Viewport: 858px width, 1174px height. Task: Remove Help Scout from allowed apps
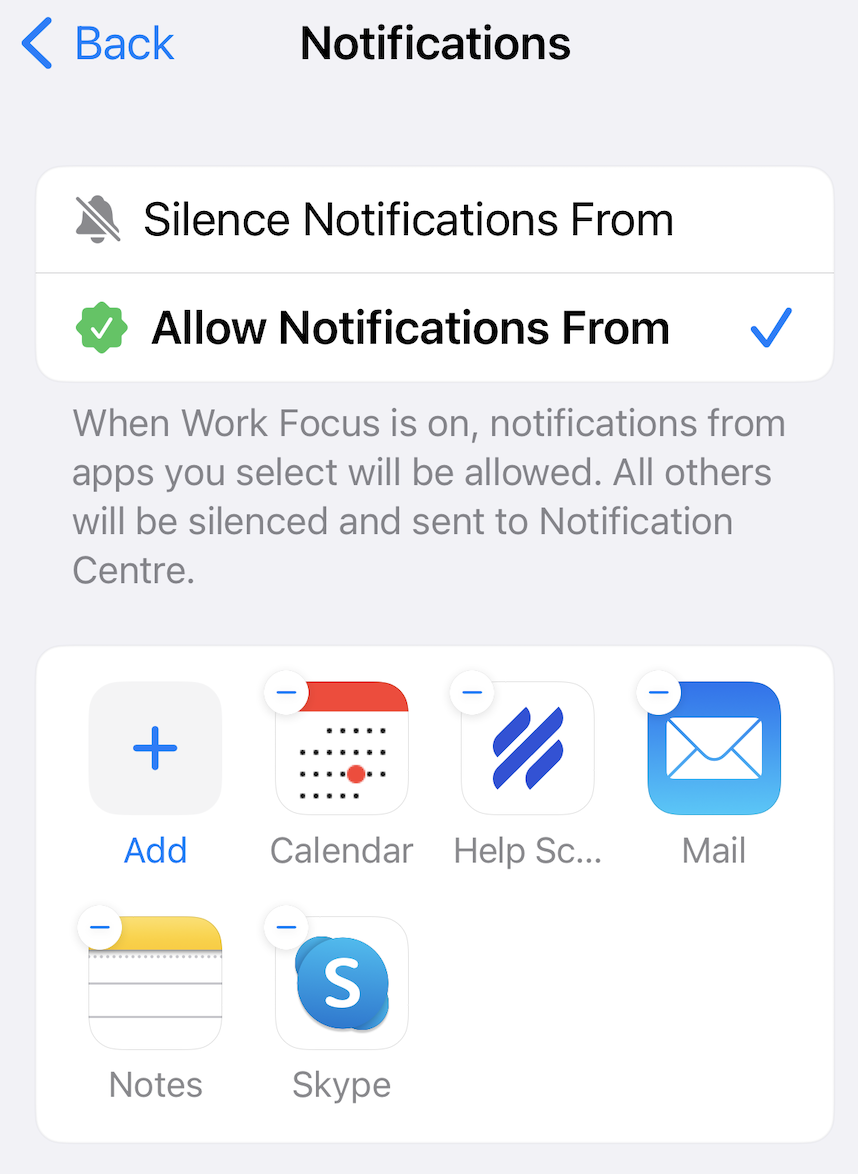coord(472,692)
